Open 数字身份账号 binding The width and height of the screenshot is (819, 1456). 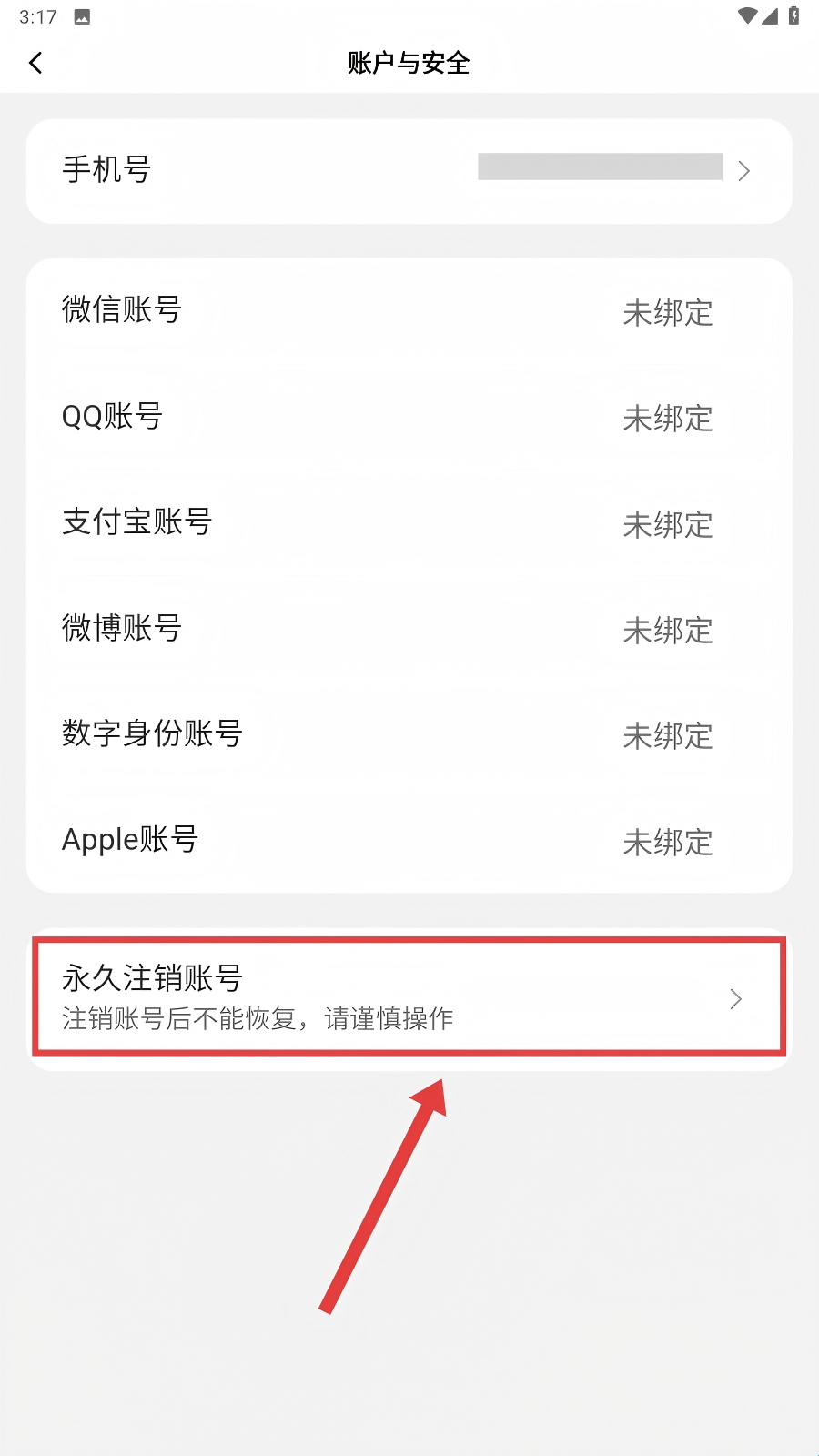(409, 734)
